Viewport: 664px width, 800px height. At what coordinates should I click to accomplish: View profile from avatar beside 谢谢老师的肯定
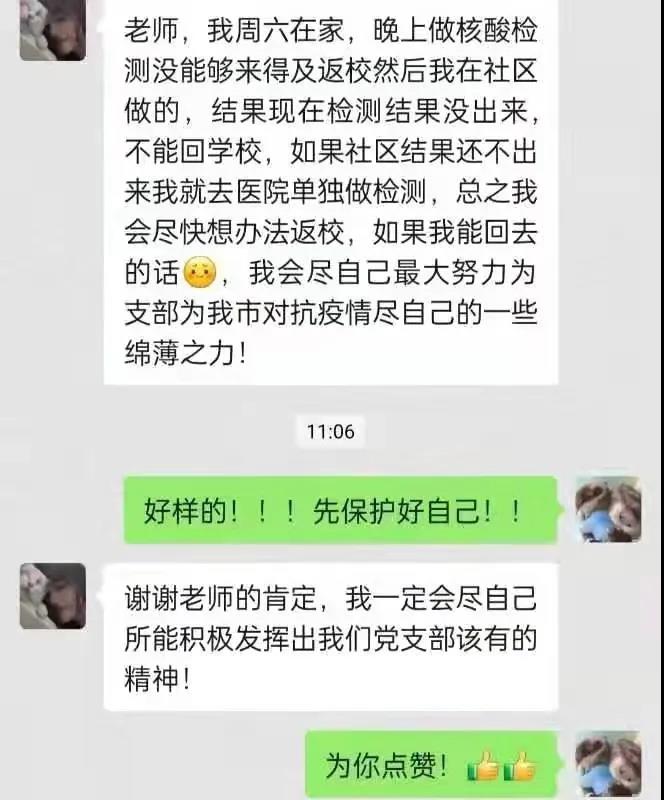tap(52, 596)
